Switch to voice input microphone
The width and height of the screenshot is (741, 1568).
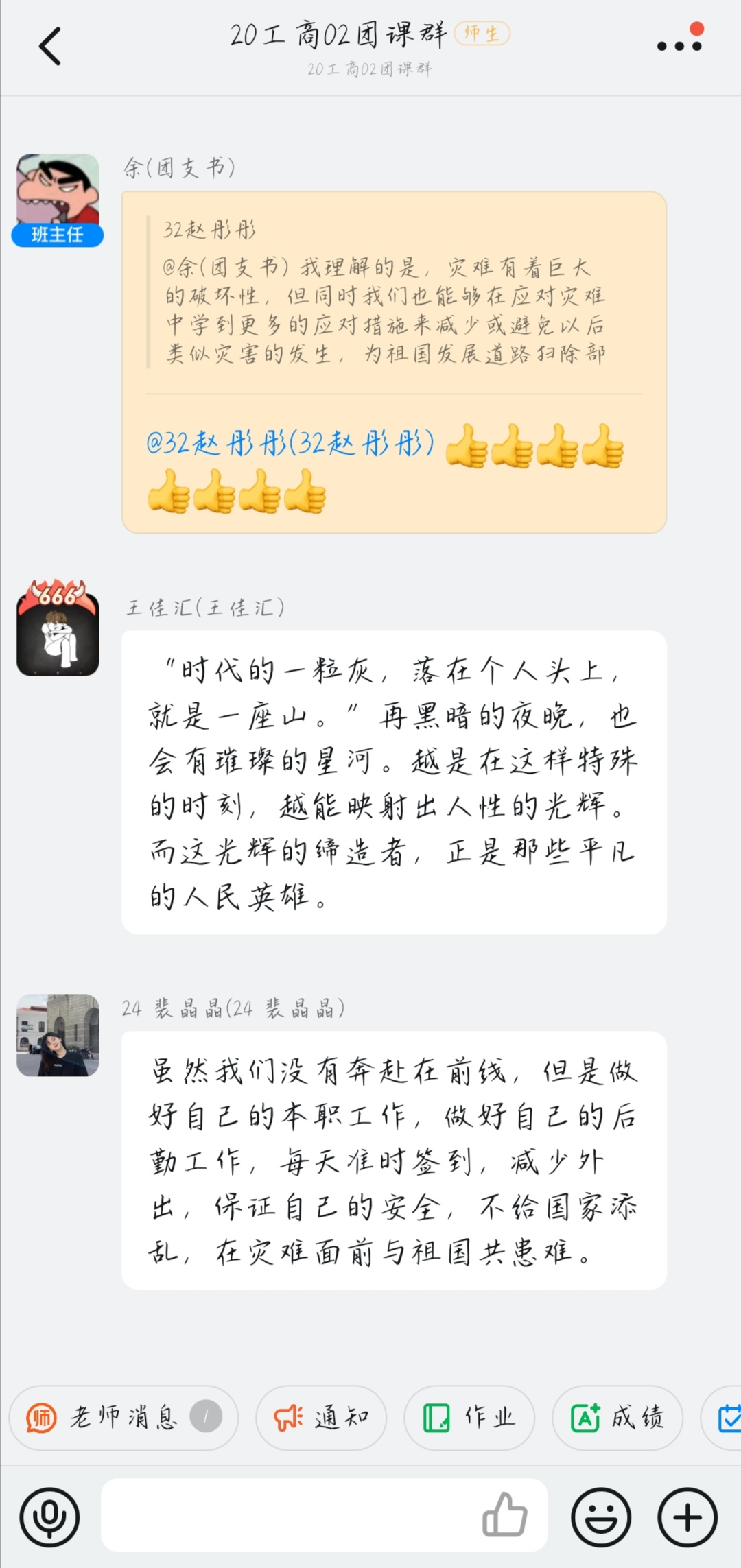[49, 1517]
